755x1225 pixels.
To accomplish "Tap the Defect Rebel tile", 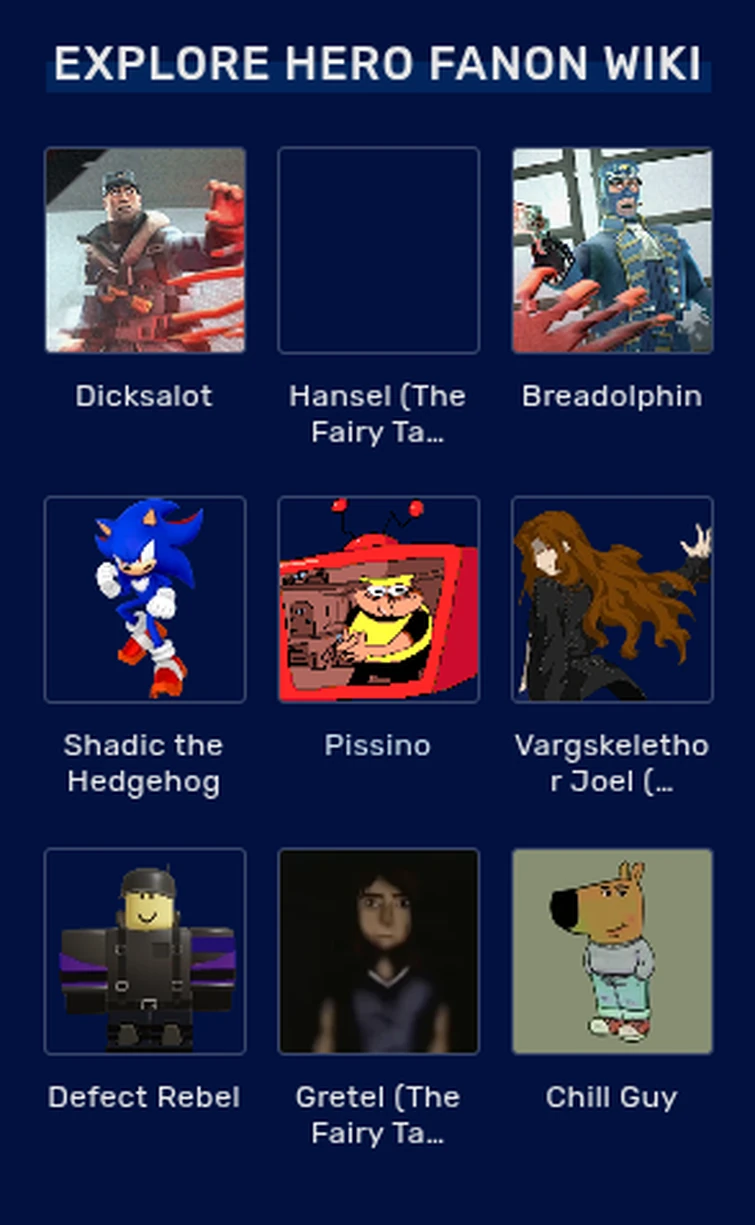I will [x=145, y=951].
